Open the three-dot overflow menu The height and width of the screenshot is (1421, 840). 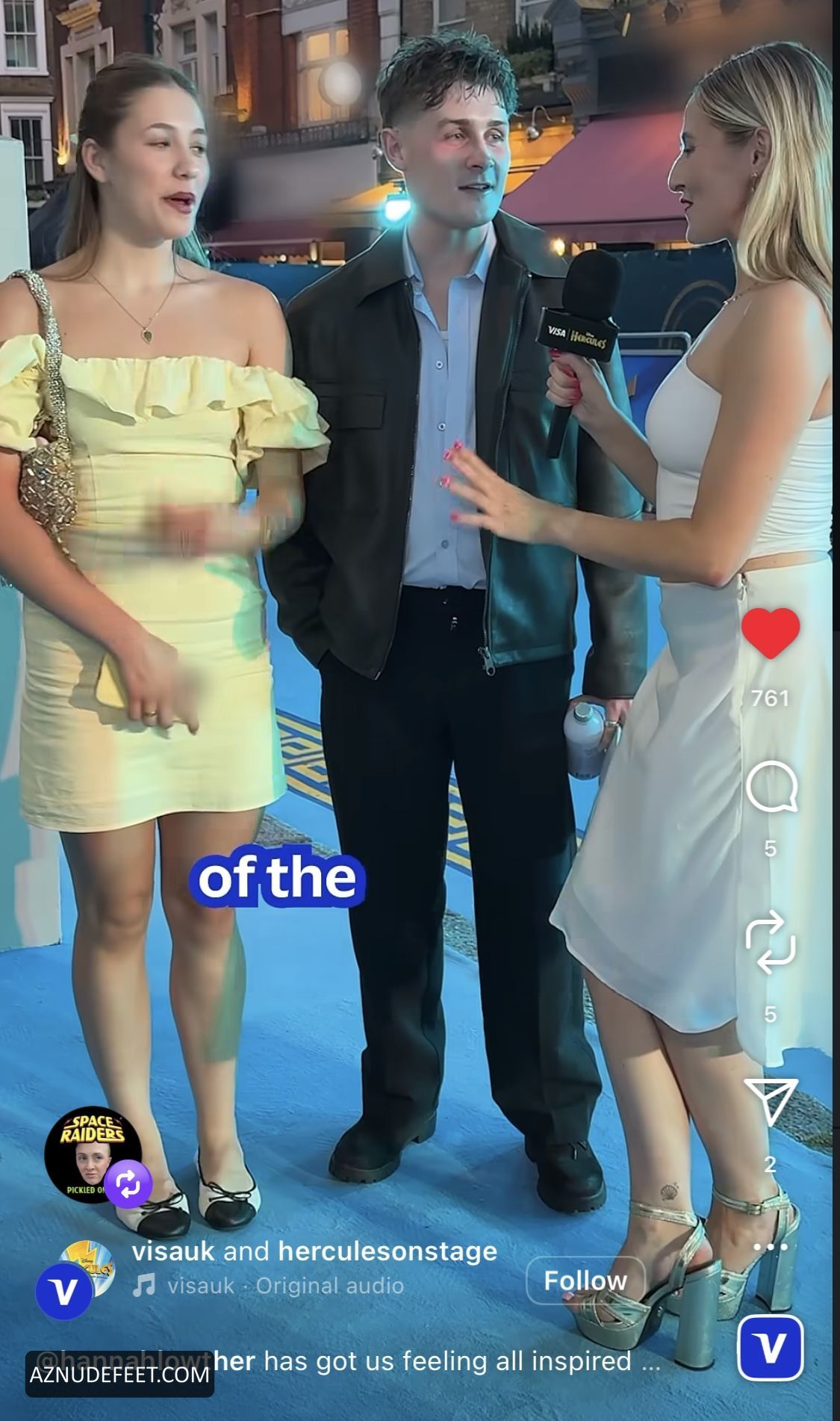tap(771, 1247)
